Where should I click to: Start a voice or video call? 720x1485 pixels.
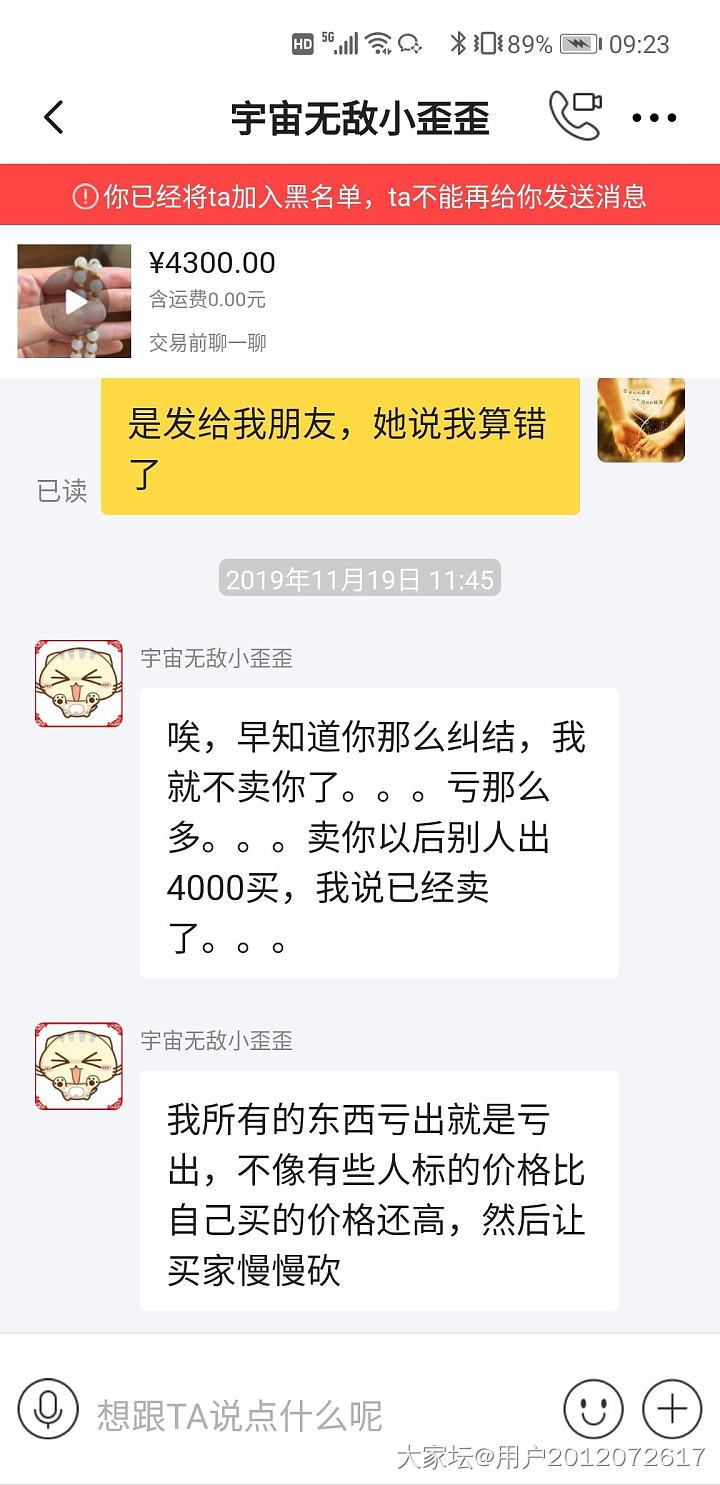tap(575, 116)
